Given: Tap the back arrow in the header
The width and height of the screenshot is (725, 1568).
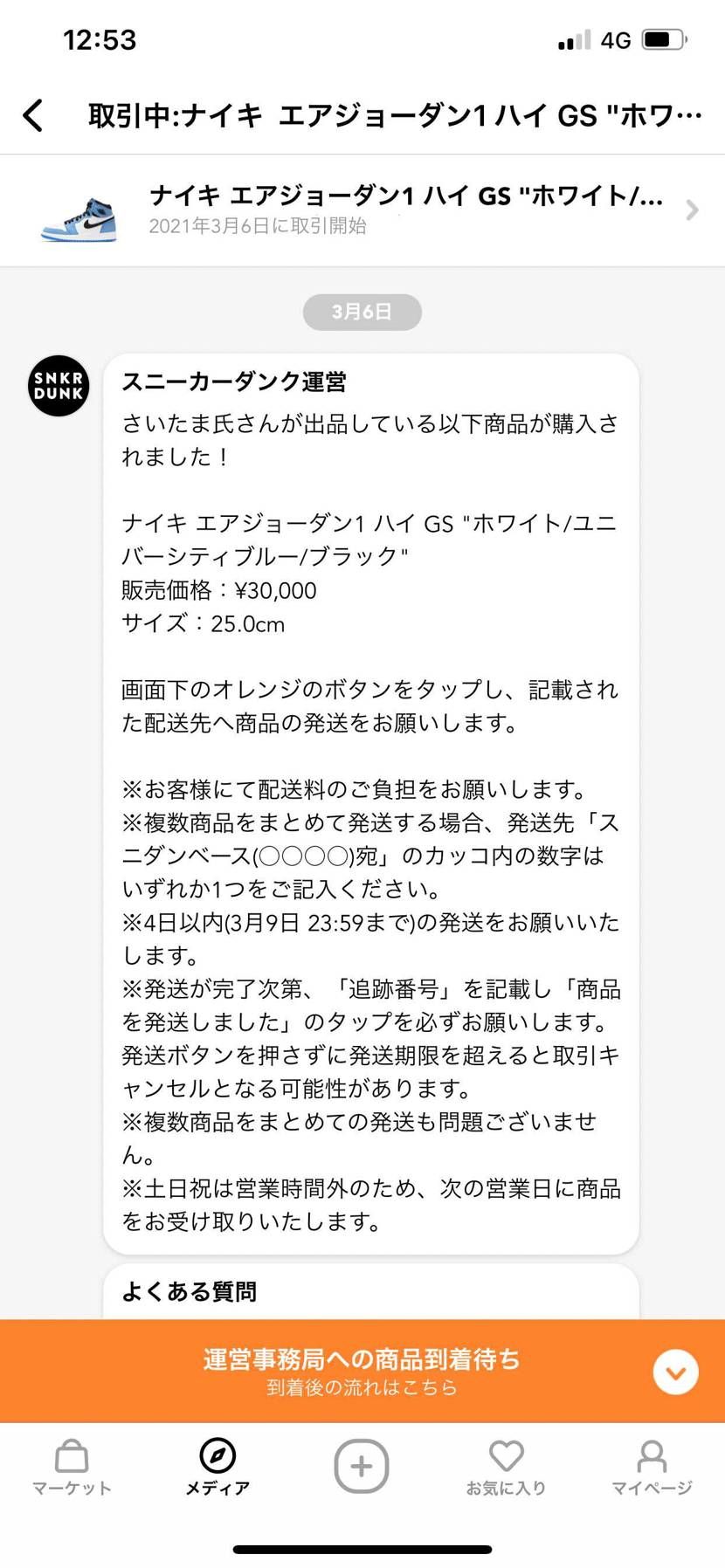Looking at the screenshot, I should [33, 114].
